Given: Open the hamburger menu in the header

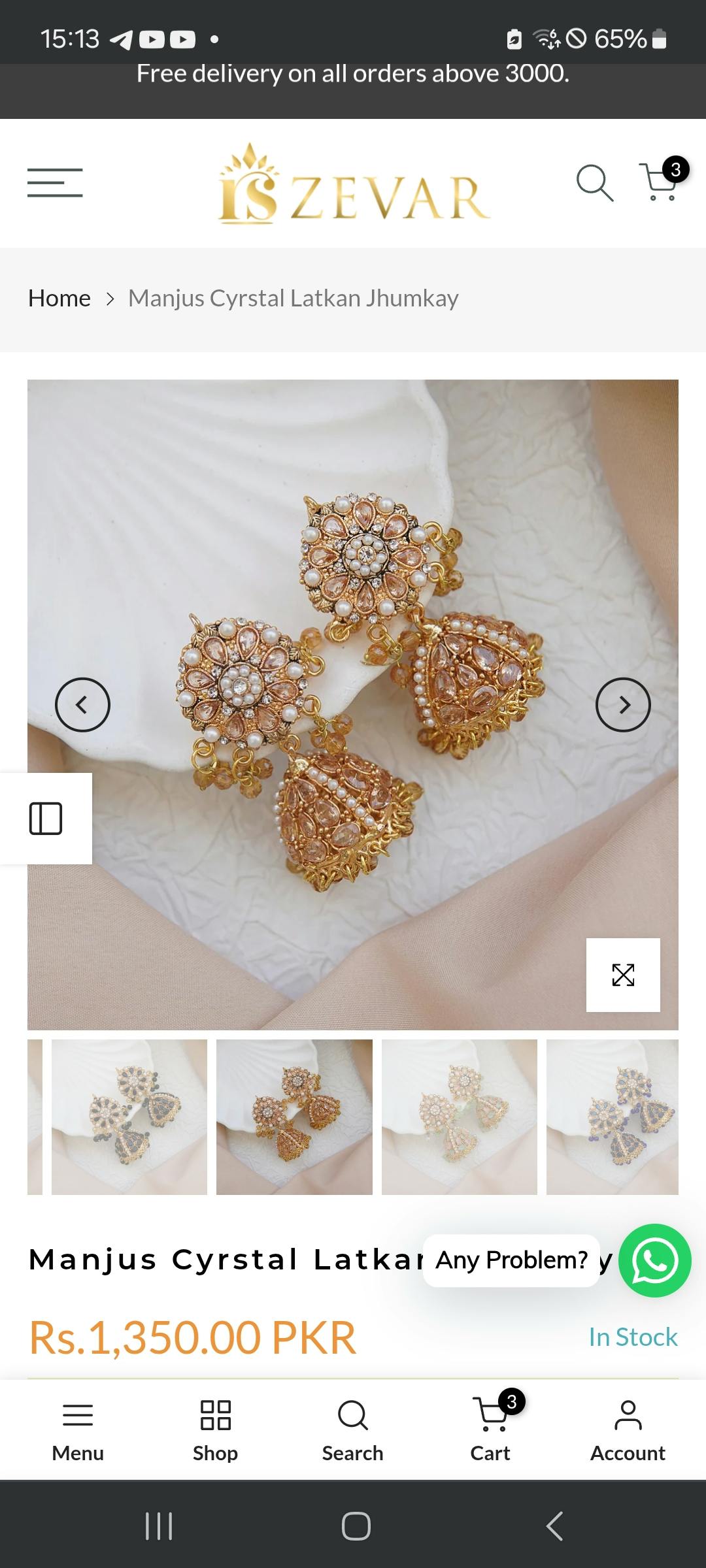Looking at the screenshot, I should 55,183.
